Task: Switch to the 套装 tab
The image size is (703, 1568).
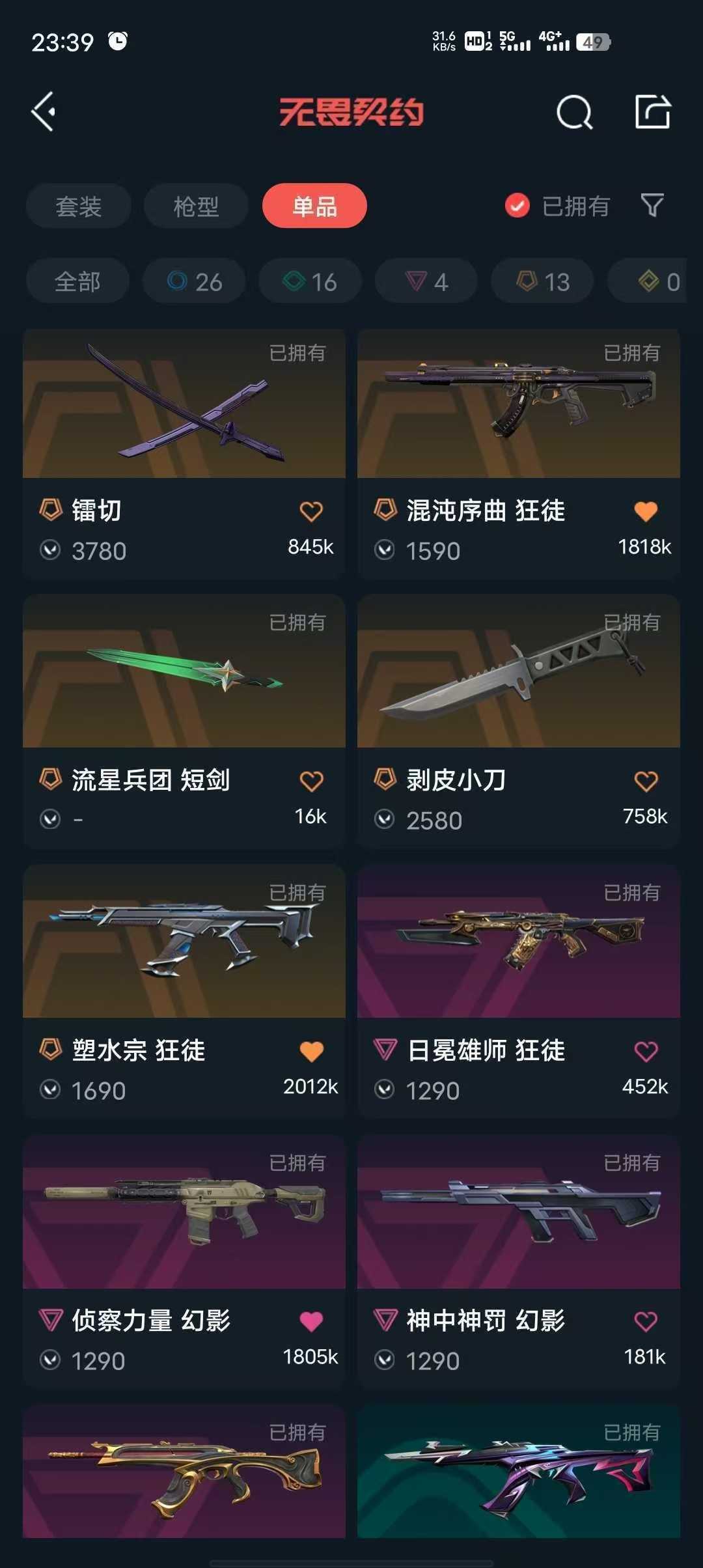Action: [77, 206]
